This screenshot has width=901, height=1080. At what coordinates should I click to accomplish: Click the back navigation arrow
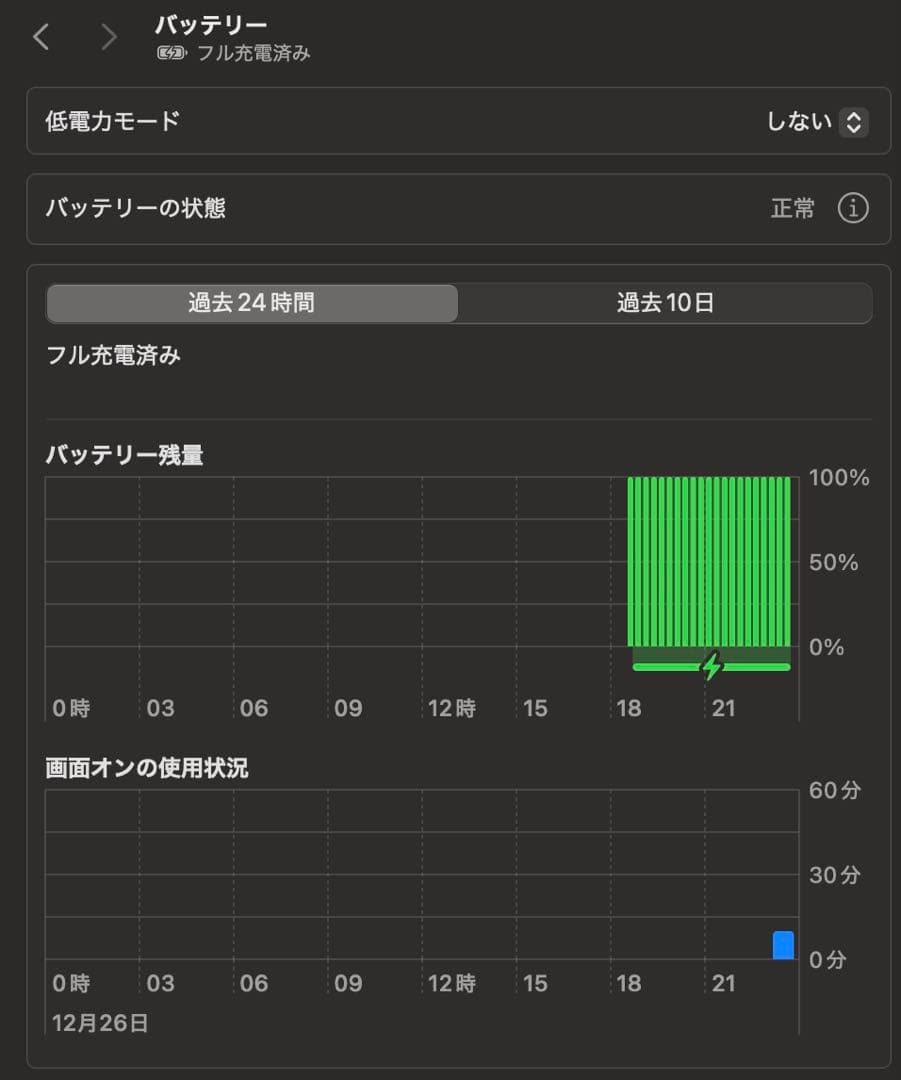[x=40, y=36]
